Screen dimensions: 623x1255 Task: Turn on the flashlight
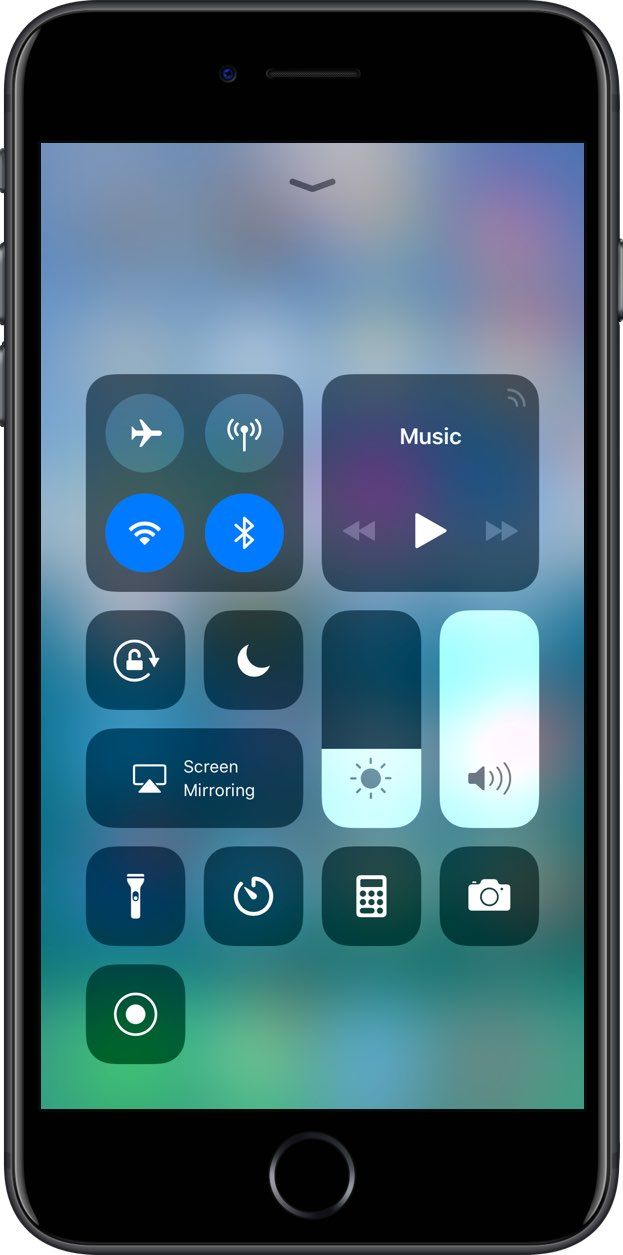pos(135,896)
